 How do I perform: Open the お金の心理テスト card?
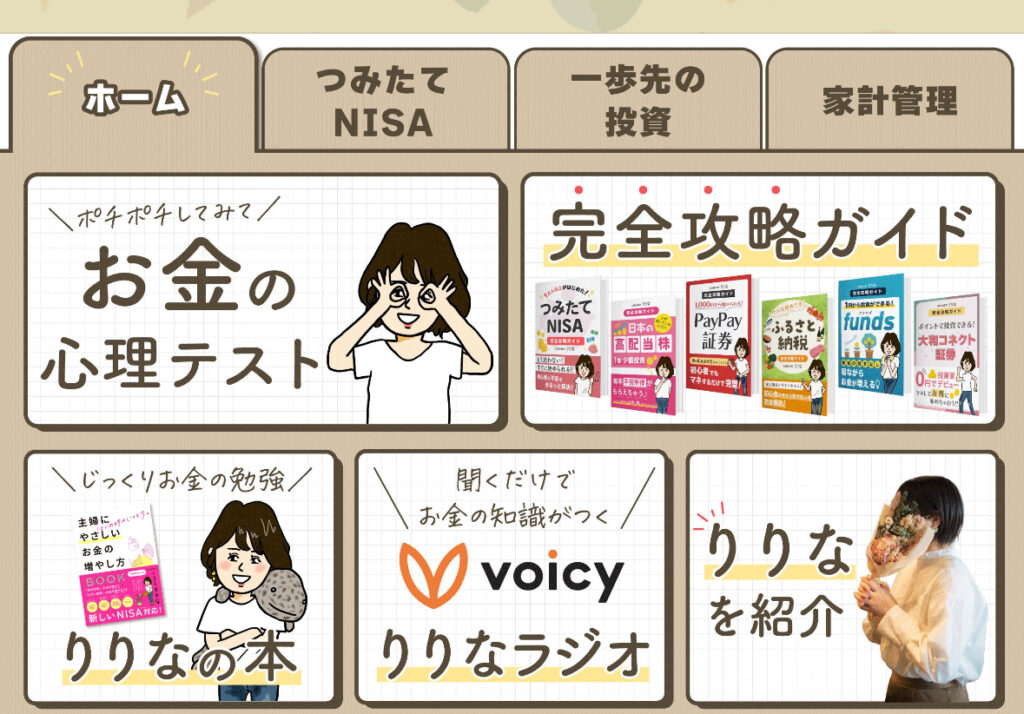(262, 300)
